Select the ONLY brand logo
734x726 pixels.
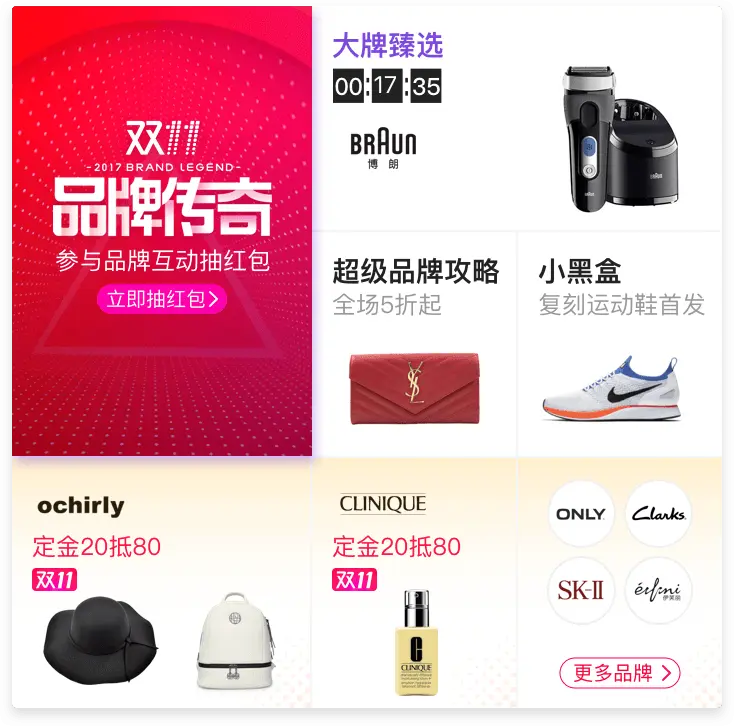pyautogui.click(x=581, y=514)
